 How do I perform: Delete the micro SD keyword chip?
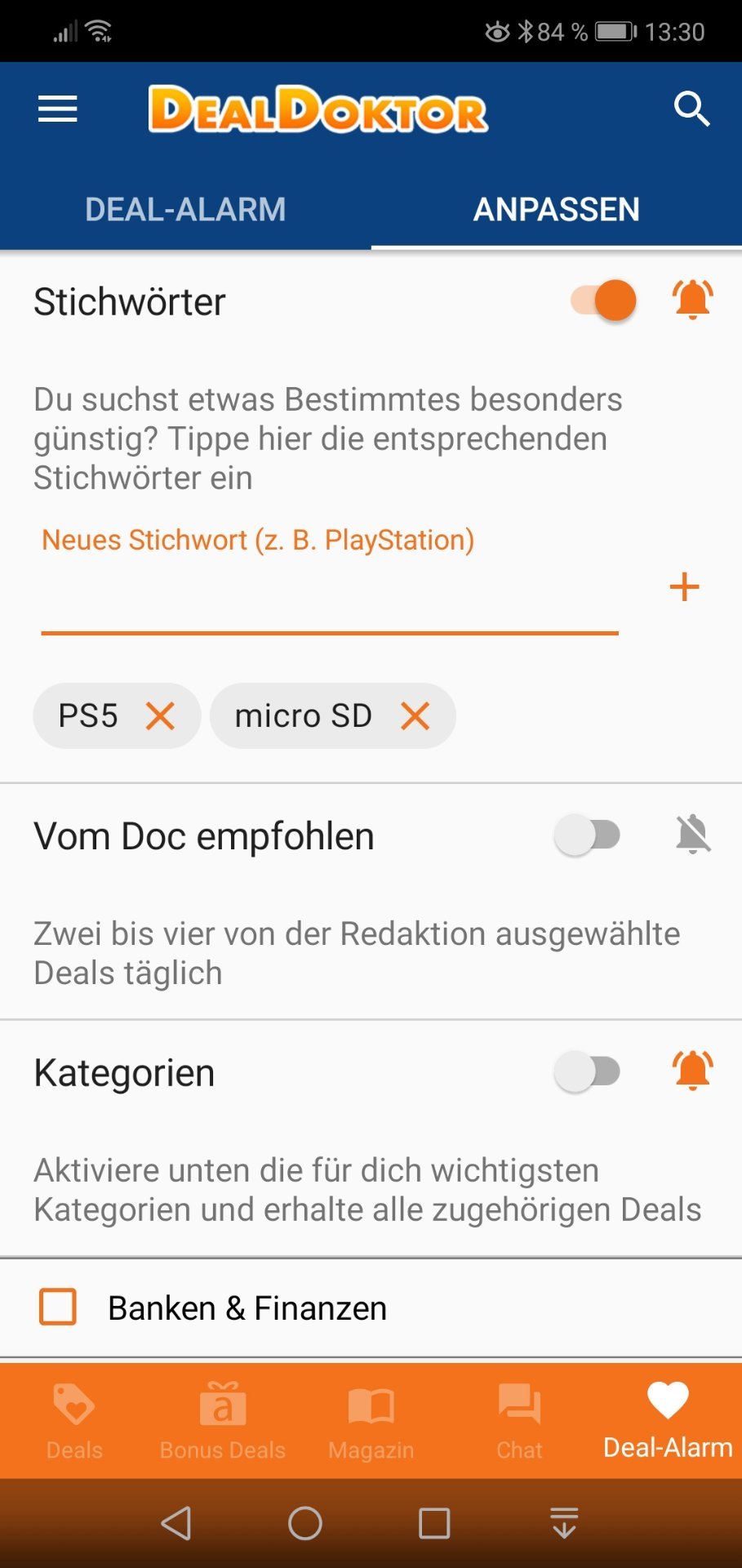415,716
